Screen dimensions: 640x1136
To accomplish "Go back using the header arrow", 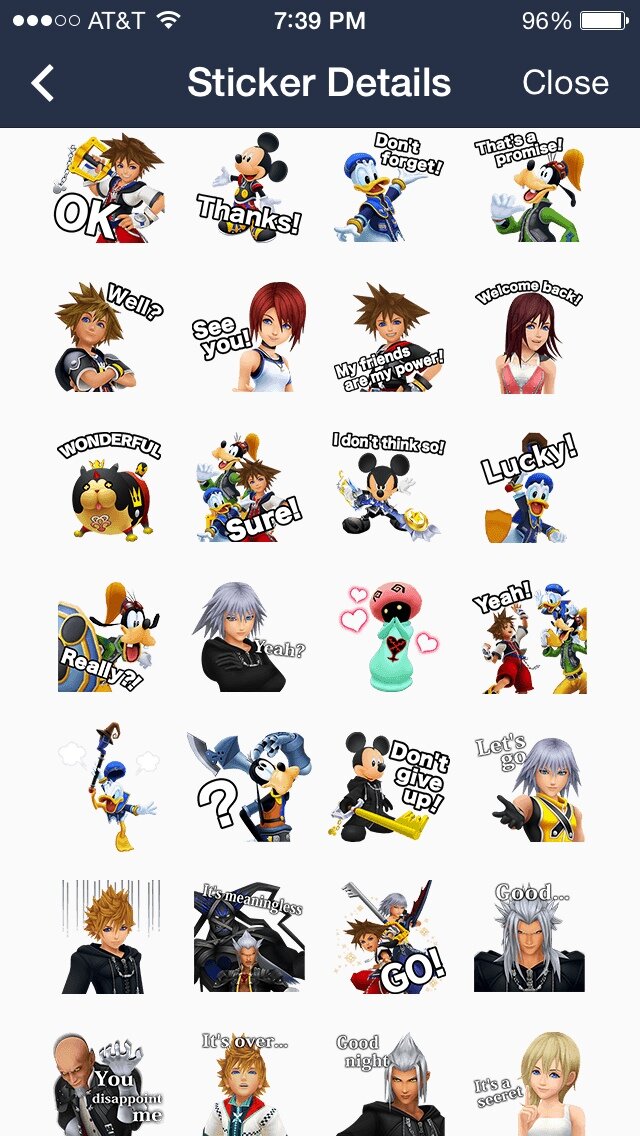I will point(43,83).
